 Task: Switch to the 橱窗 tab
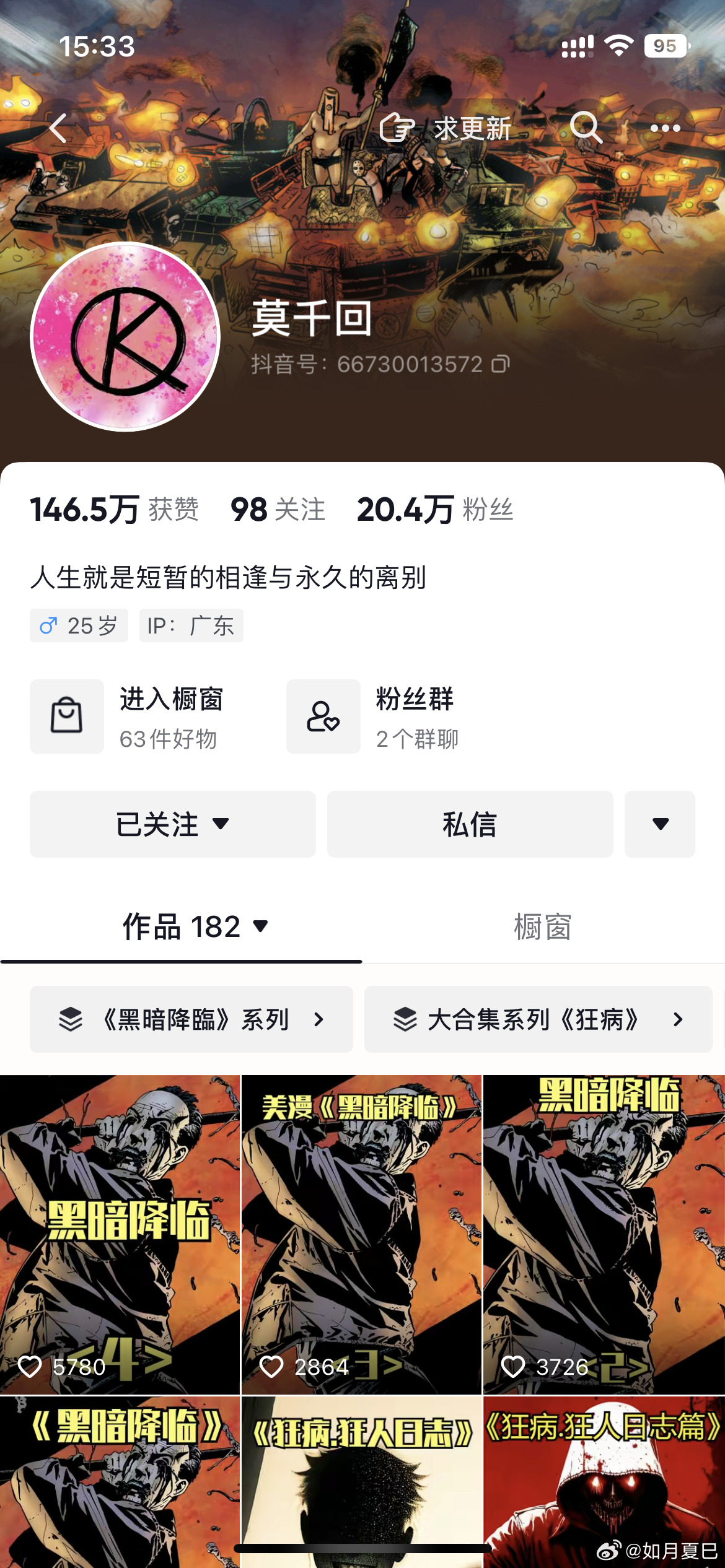543,926
